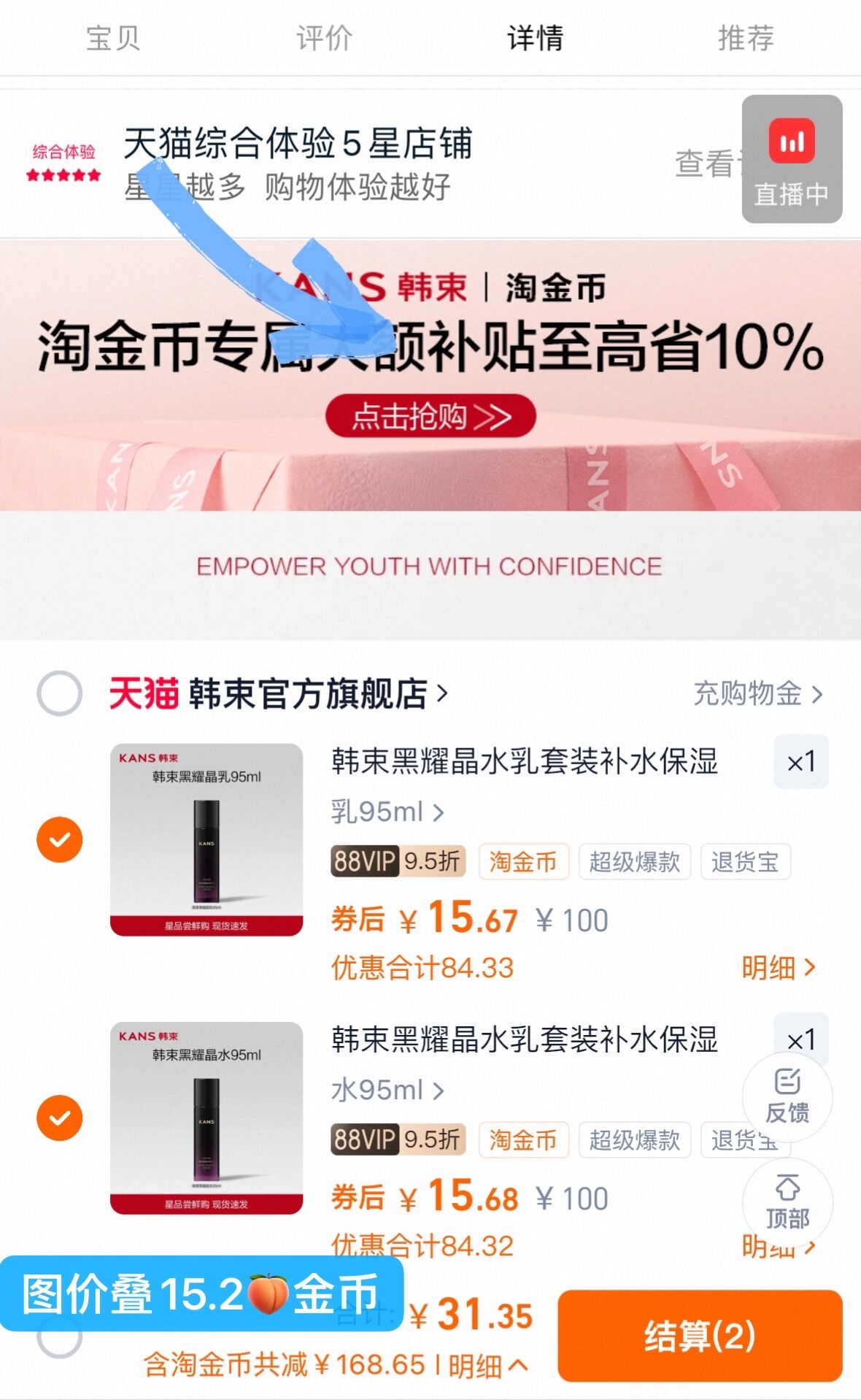The width and height of the screenshot is (861, 1400).
Task: Click the 88VIP 9.5折 badge on first product
Action: point(396,862)
